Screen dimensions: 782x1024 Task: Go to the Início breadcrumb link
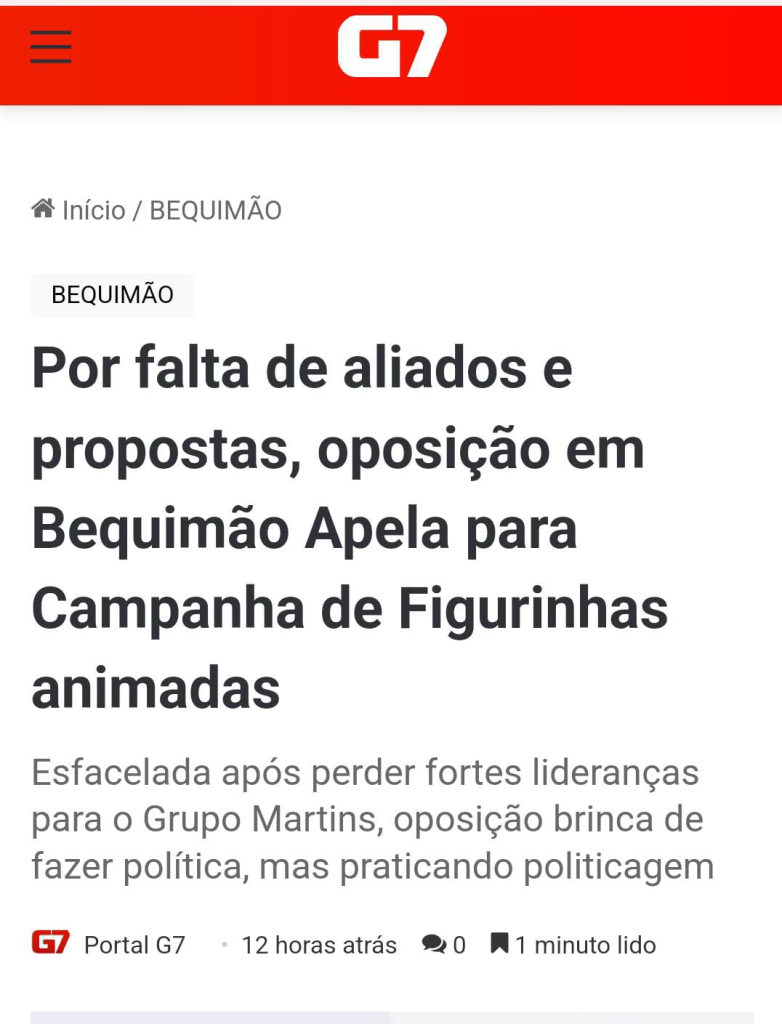pyautogui.click(x=92, y=211)
